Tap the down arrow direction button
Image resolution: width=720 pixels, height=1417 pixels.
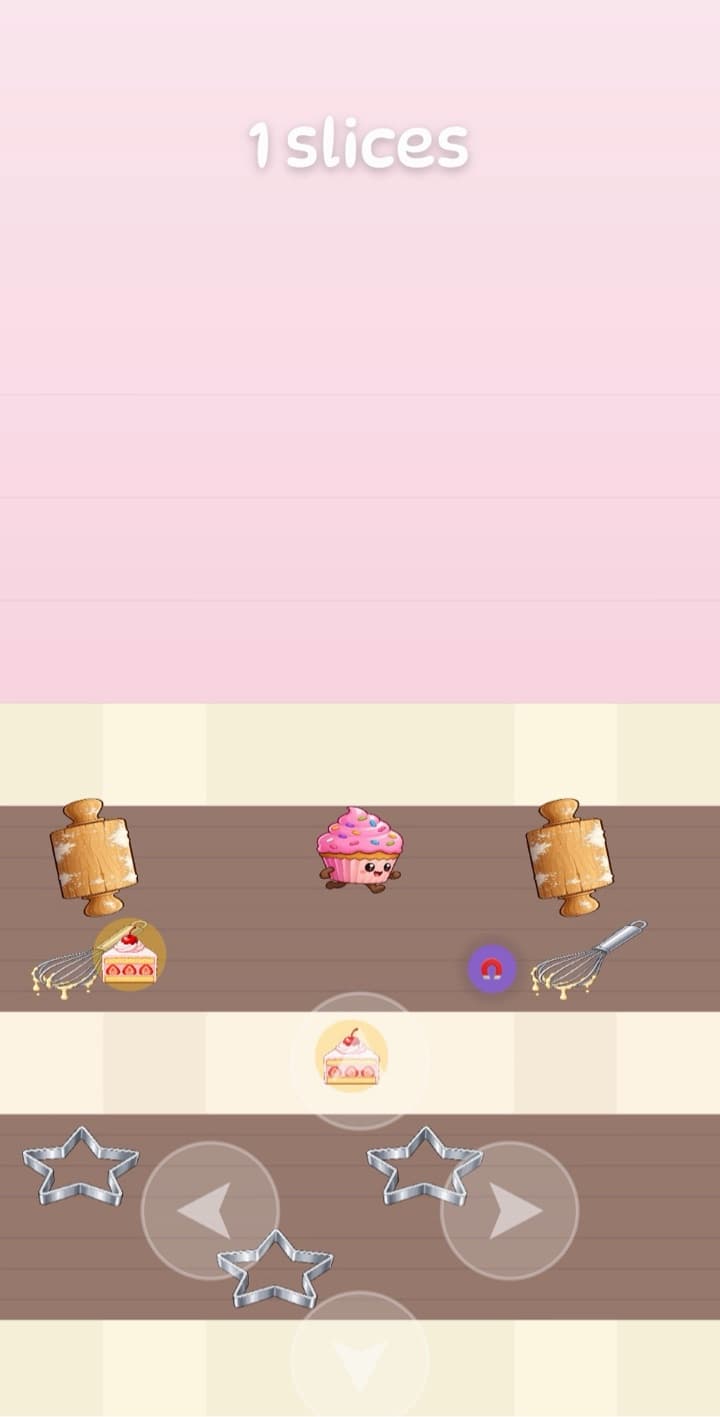click(360, 1359)
